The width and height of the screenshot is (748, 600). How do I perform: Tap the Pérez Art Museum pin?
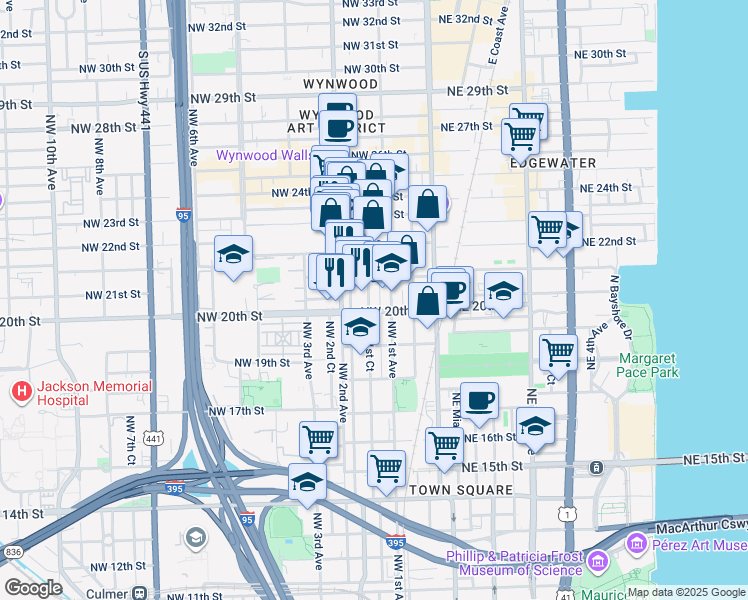(x=636, y=544)
